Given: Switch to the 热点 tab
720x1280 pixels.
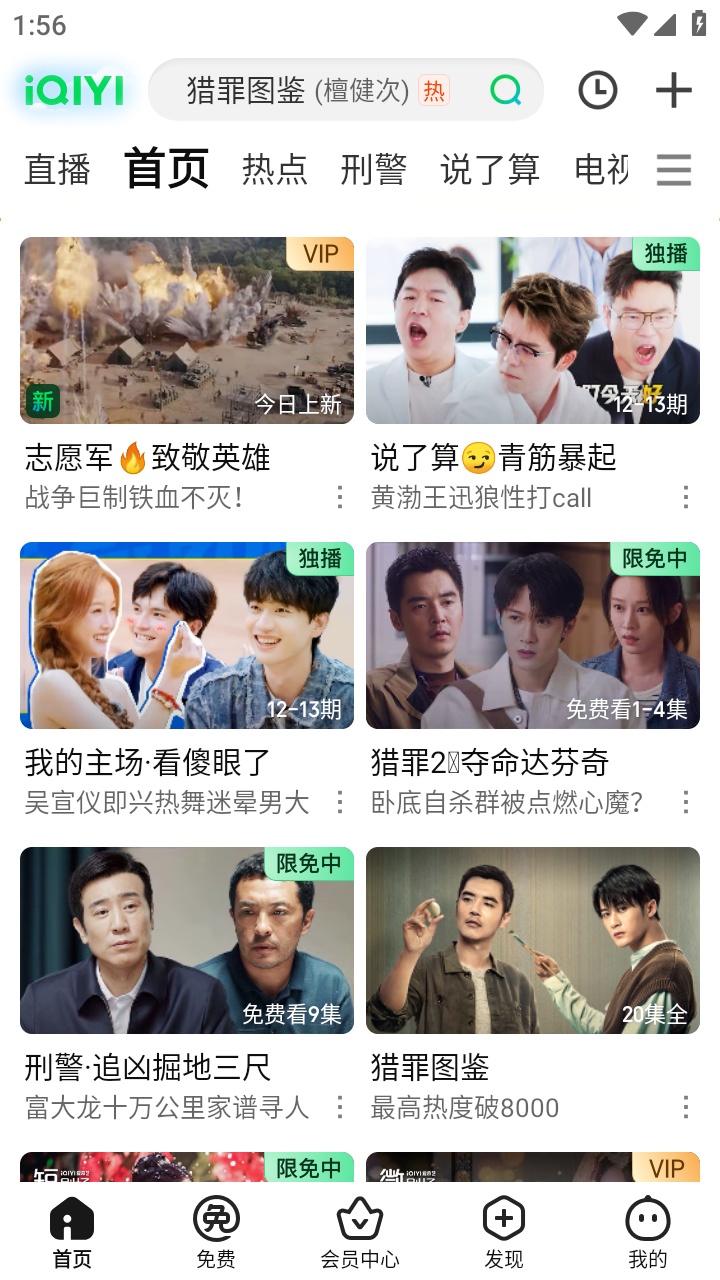Looking at the screenshot, I should [274, 170].
